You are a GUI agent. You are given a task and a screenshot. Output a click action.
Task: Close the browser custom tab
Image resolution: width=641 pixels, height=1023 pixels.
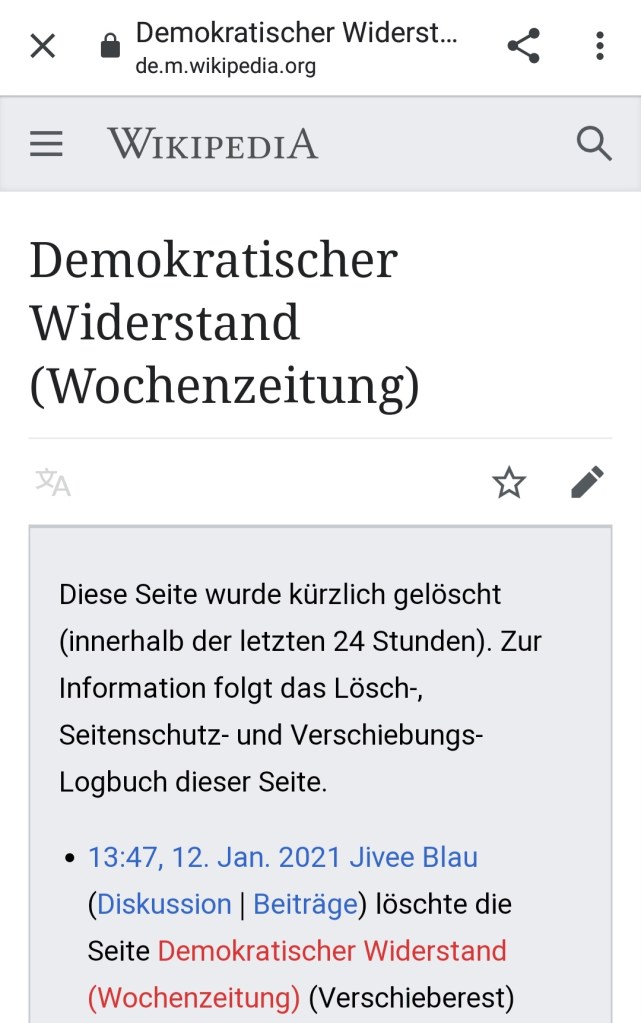pyautogui.click(x=42, y=46)
